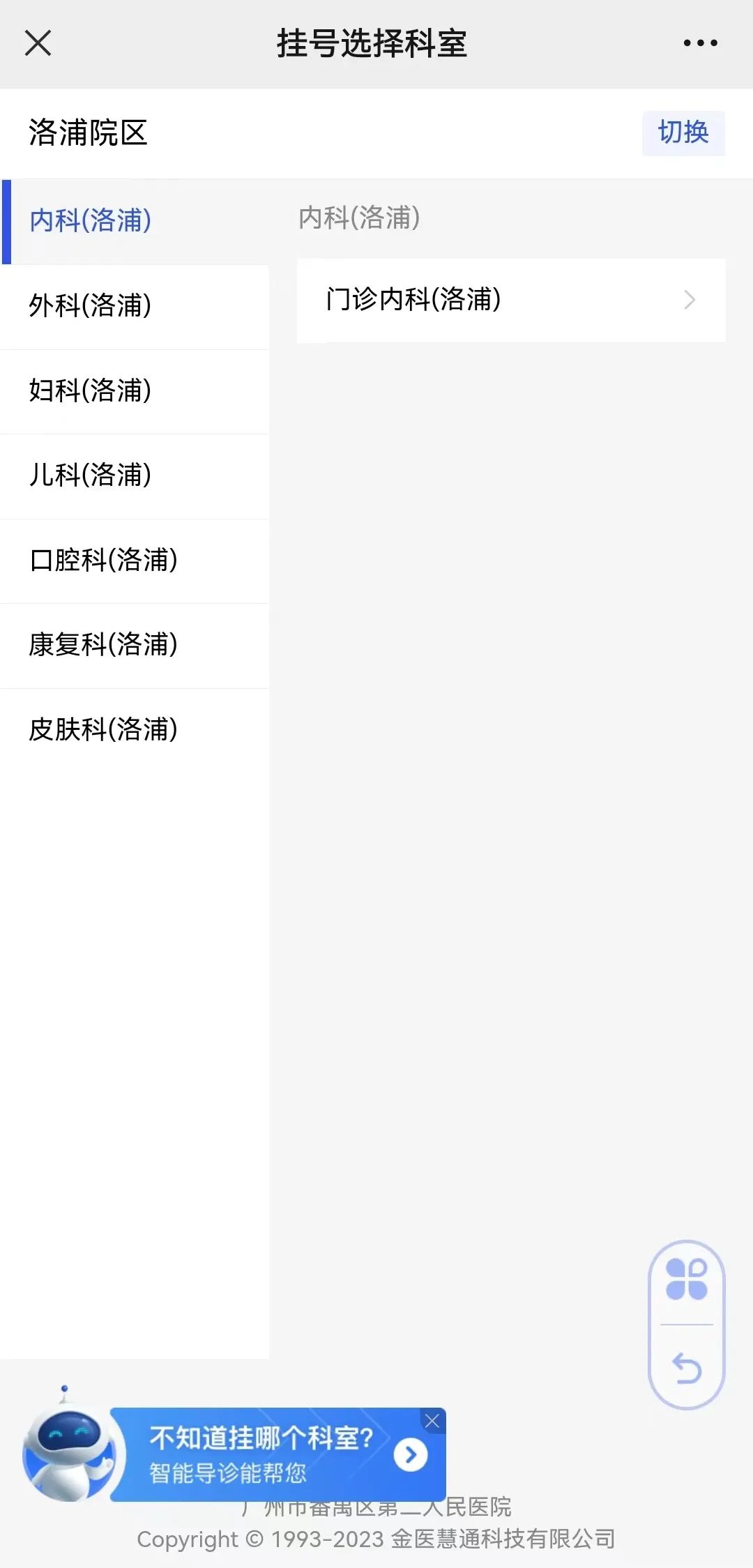Open the WeChat more options menu
The width and height of the screenshot is (753, 1568).
(699, 43)
